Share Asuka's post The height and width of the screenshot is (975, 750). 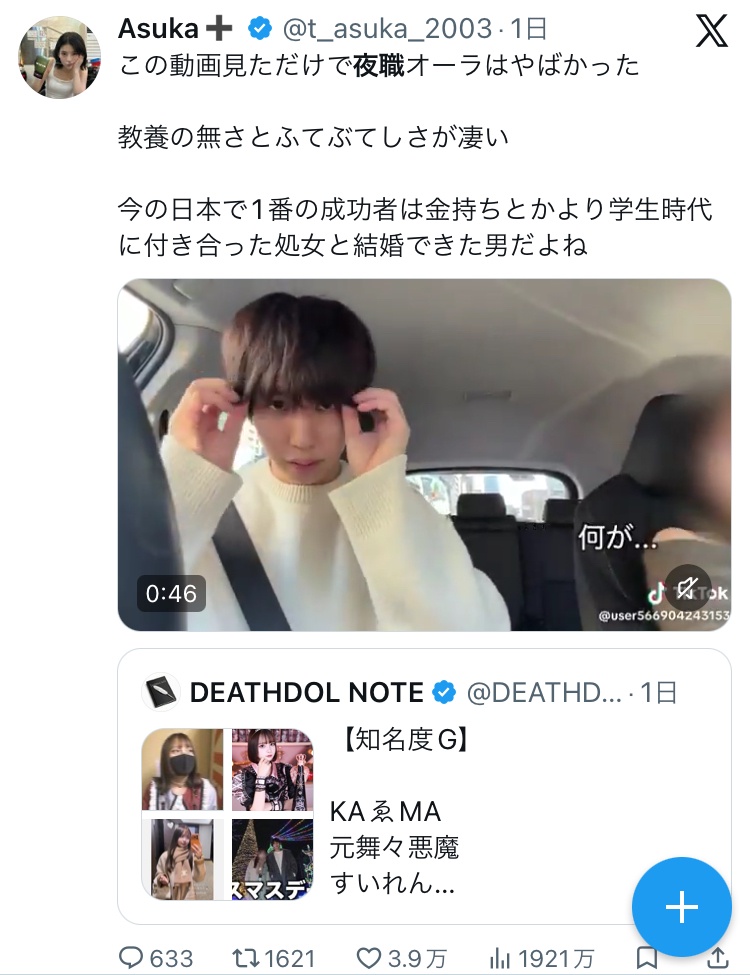point(718,958)
